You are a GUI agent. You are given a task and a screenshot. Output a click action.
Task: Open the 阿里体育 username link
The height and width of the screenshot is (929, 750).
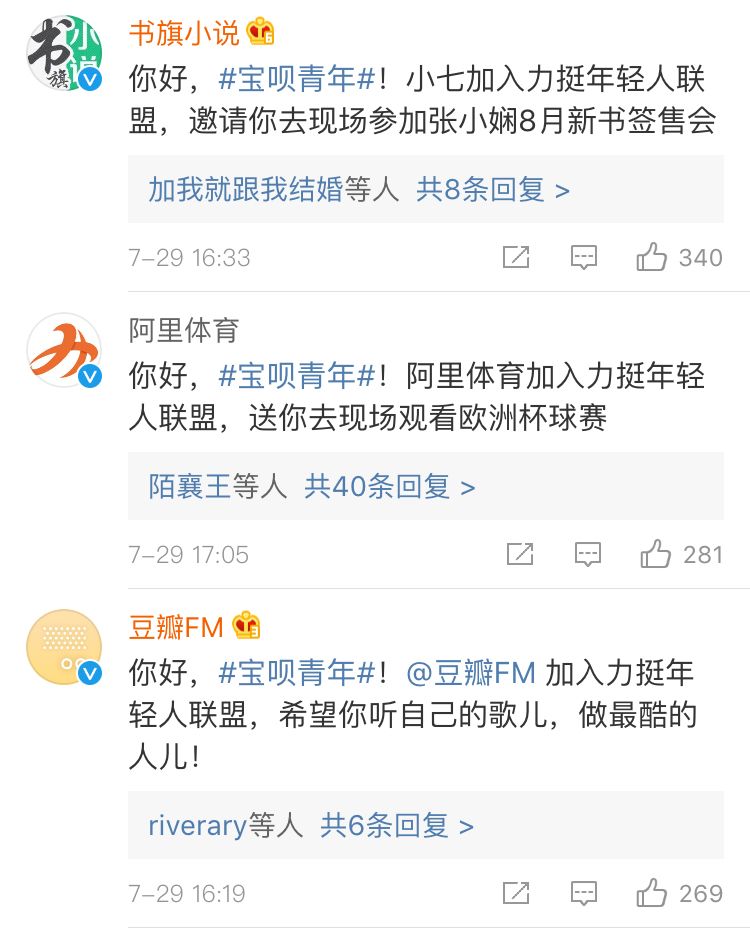[184, 330]
